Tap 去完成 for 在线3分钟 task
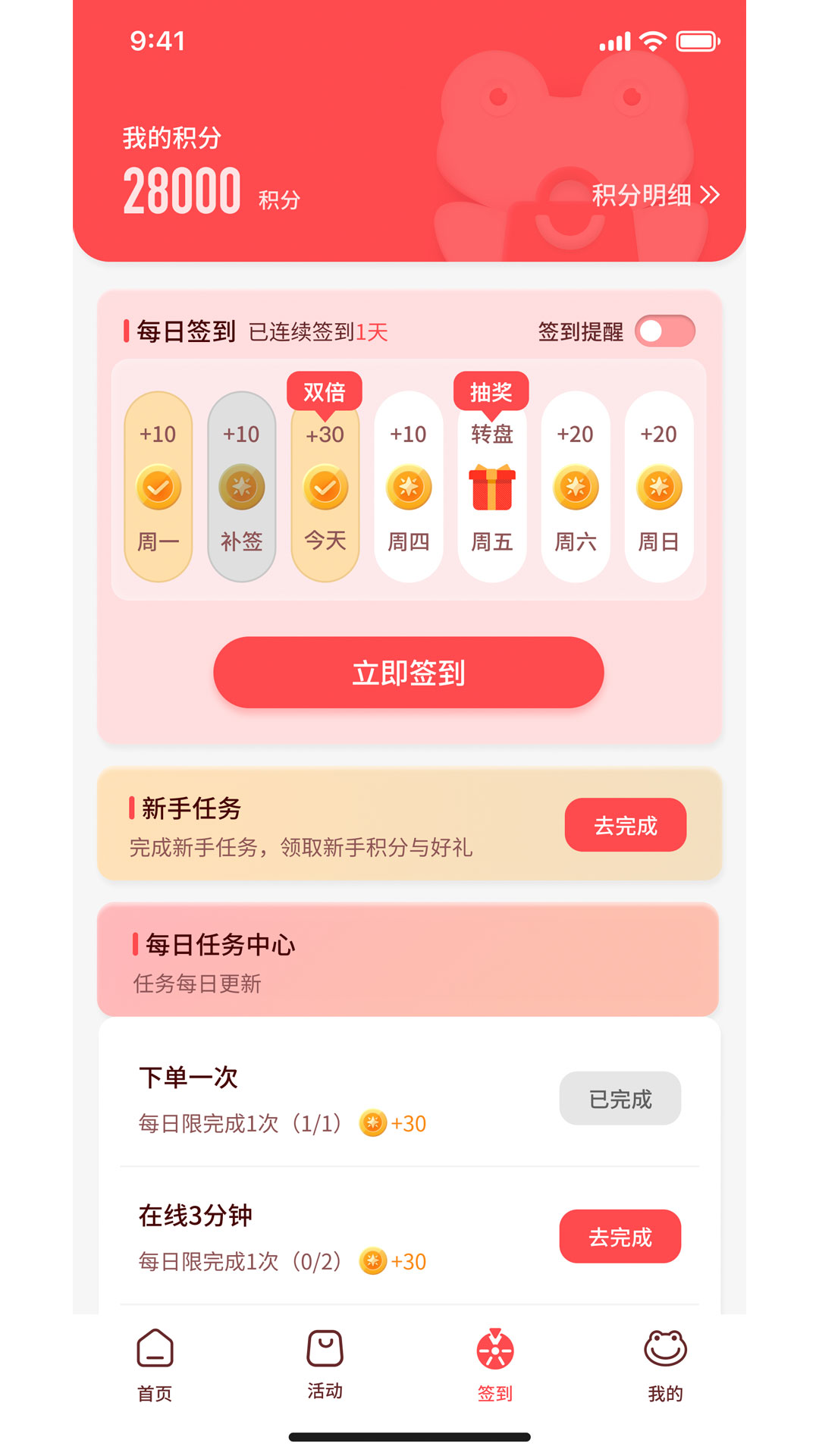819x1456 pixels. (x=620, y=1237)
